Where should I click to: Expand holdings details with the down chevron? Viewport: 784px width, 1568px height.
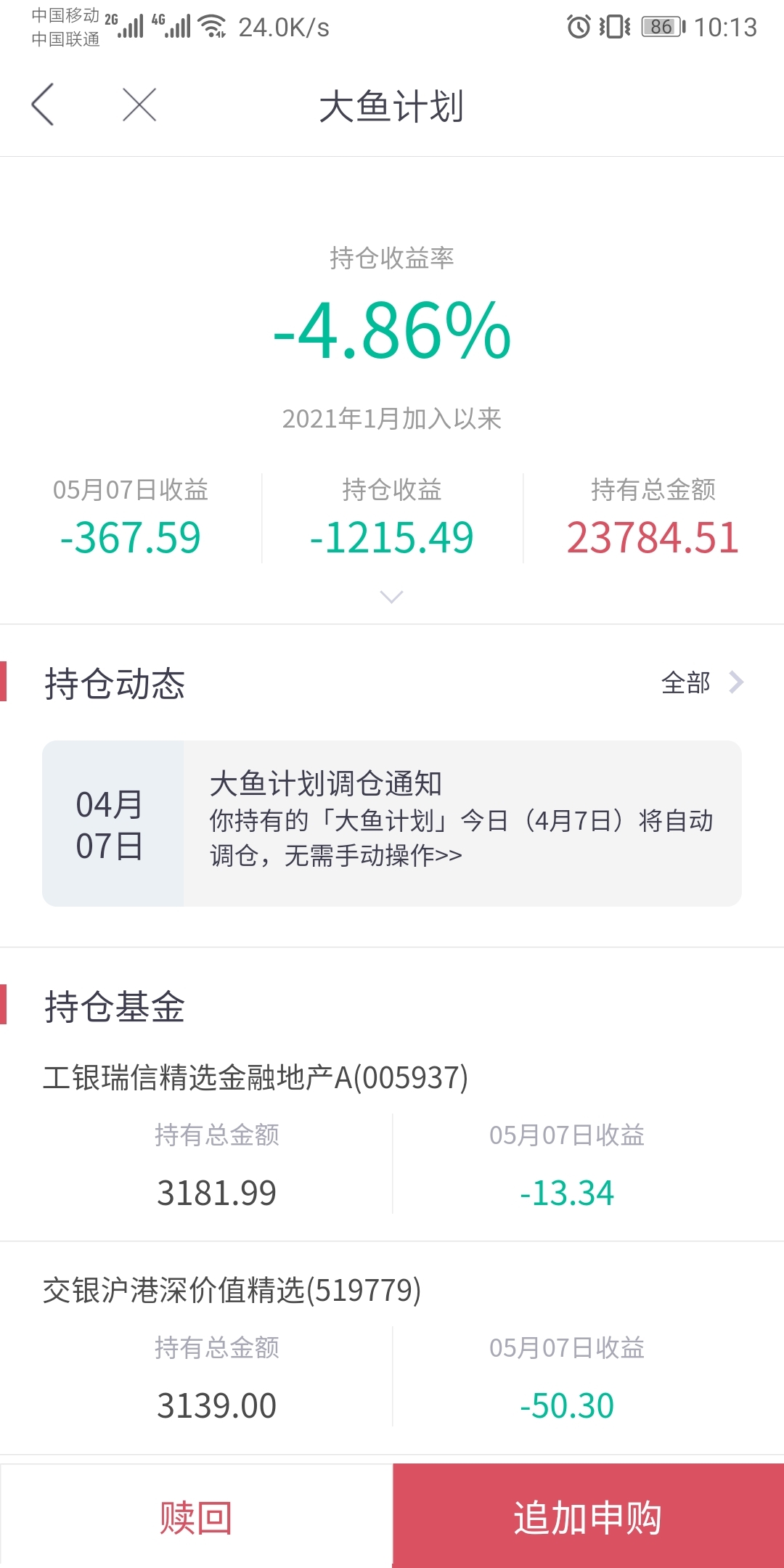coord(391,597)
